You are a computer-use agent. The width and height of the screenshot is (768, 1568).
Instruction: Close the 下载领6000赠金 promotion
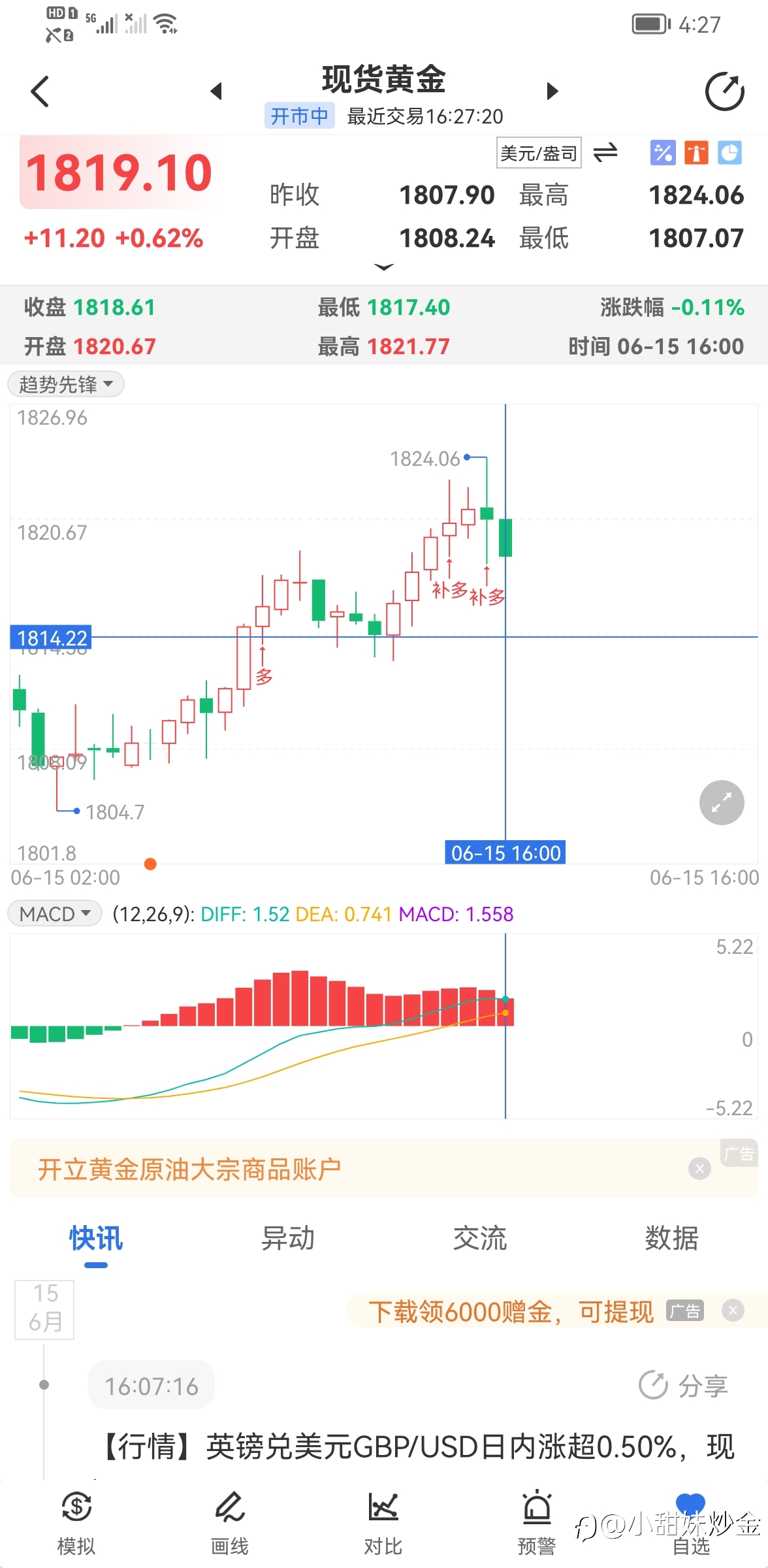point(733,1310)
